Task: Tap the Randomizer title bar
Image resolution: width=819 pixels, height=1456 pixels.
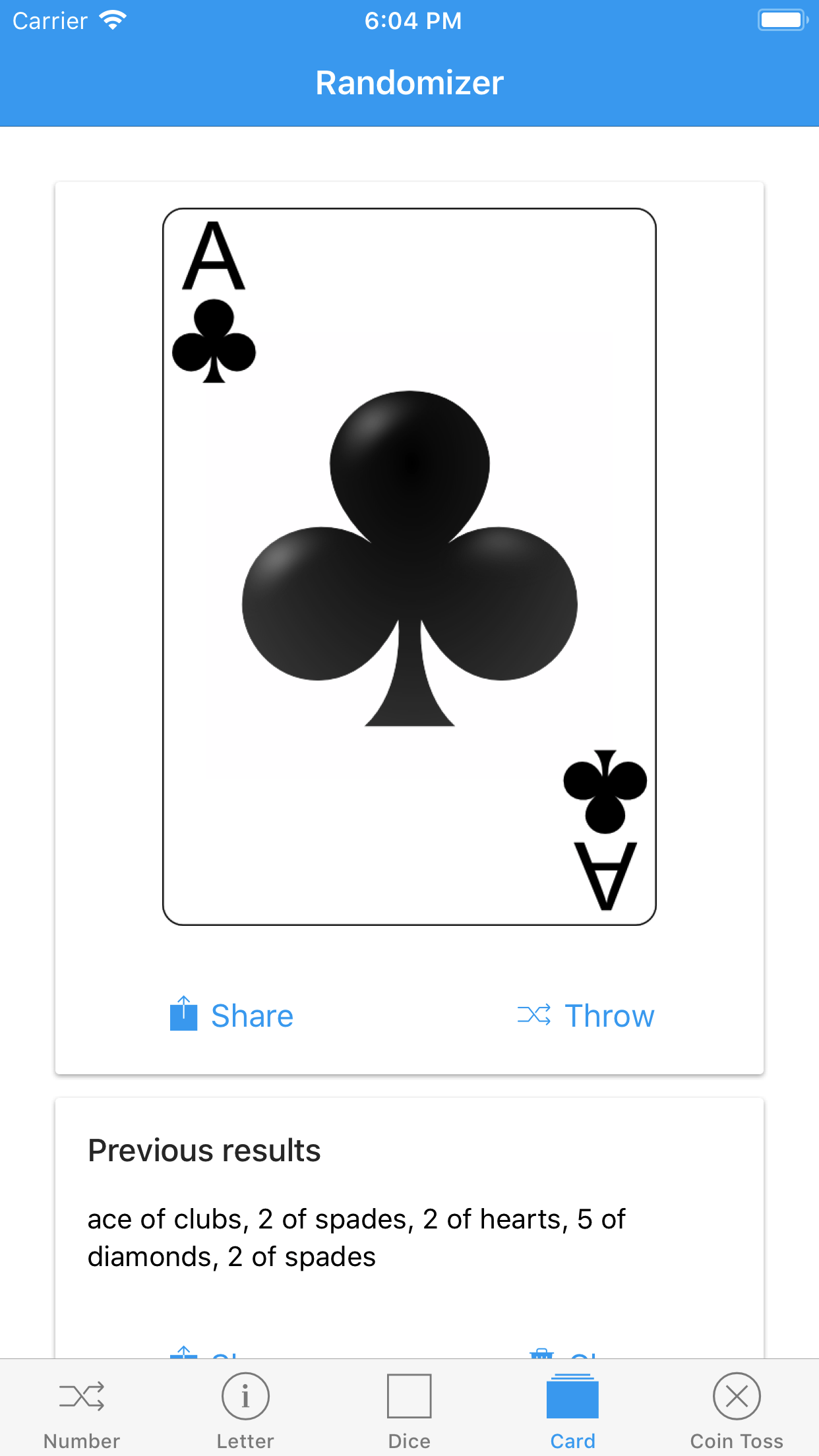Action: (409, 82)
